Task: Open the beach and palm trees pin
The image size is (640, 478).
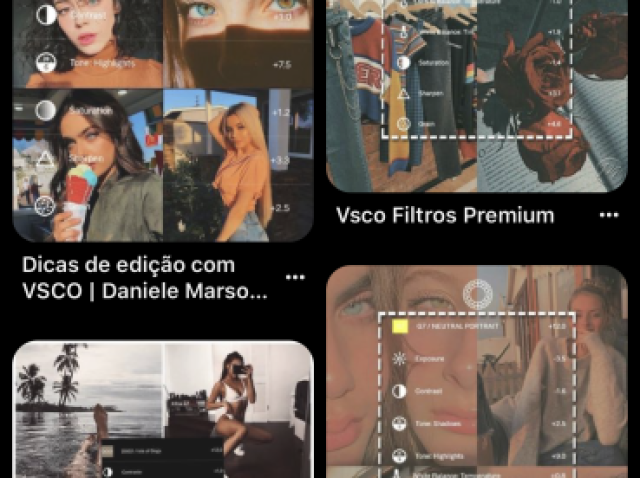Action: [162, 410]
